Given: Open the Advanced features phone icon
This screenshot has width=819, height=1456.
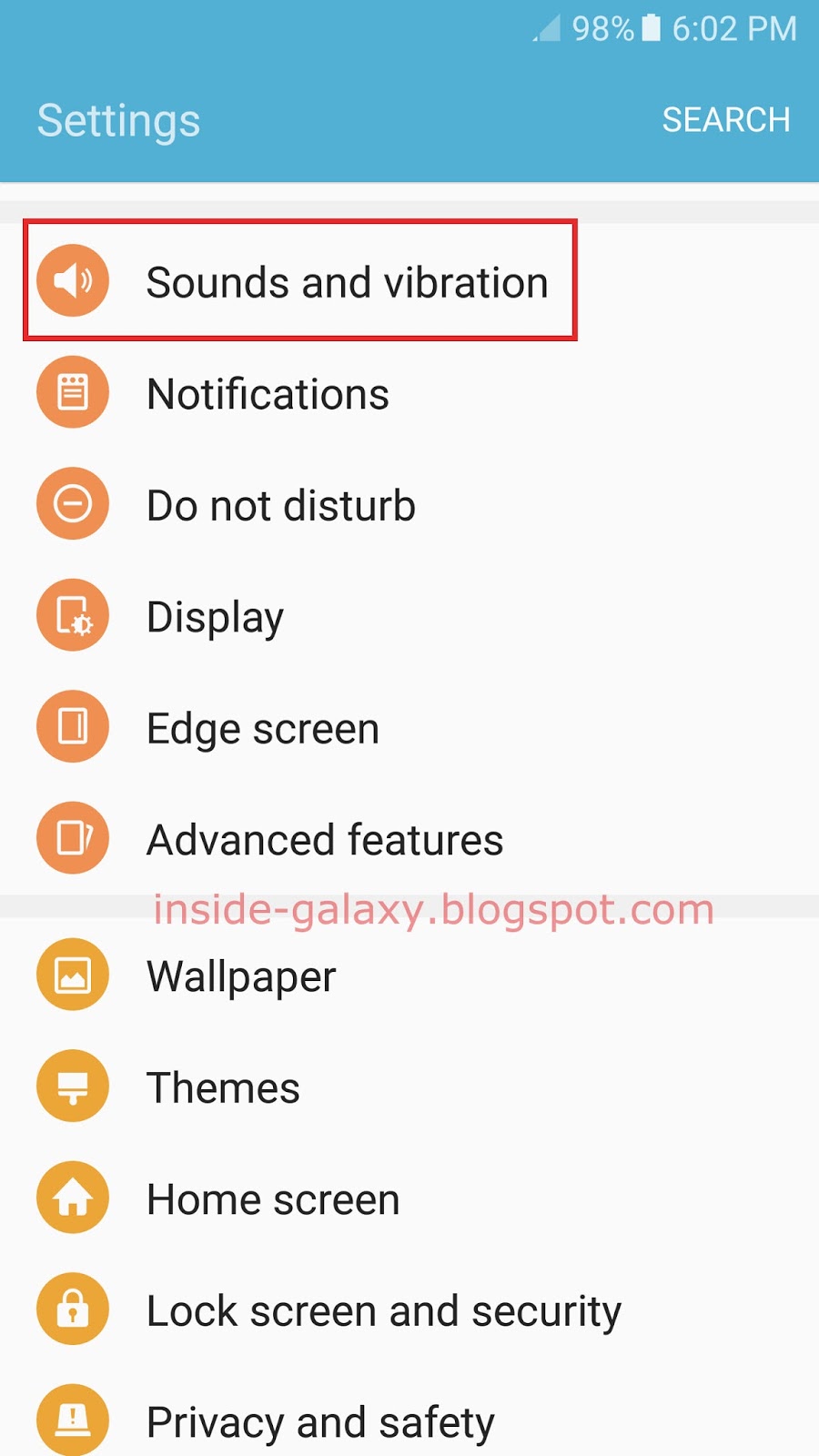Looking at the screenshot, I should (x=73, y=837).
